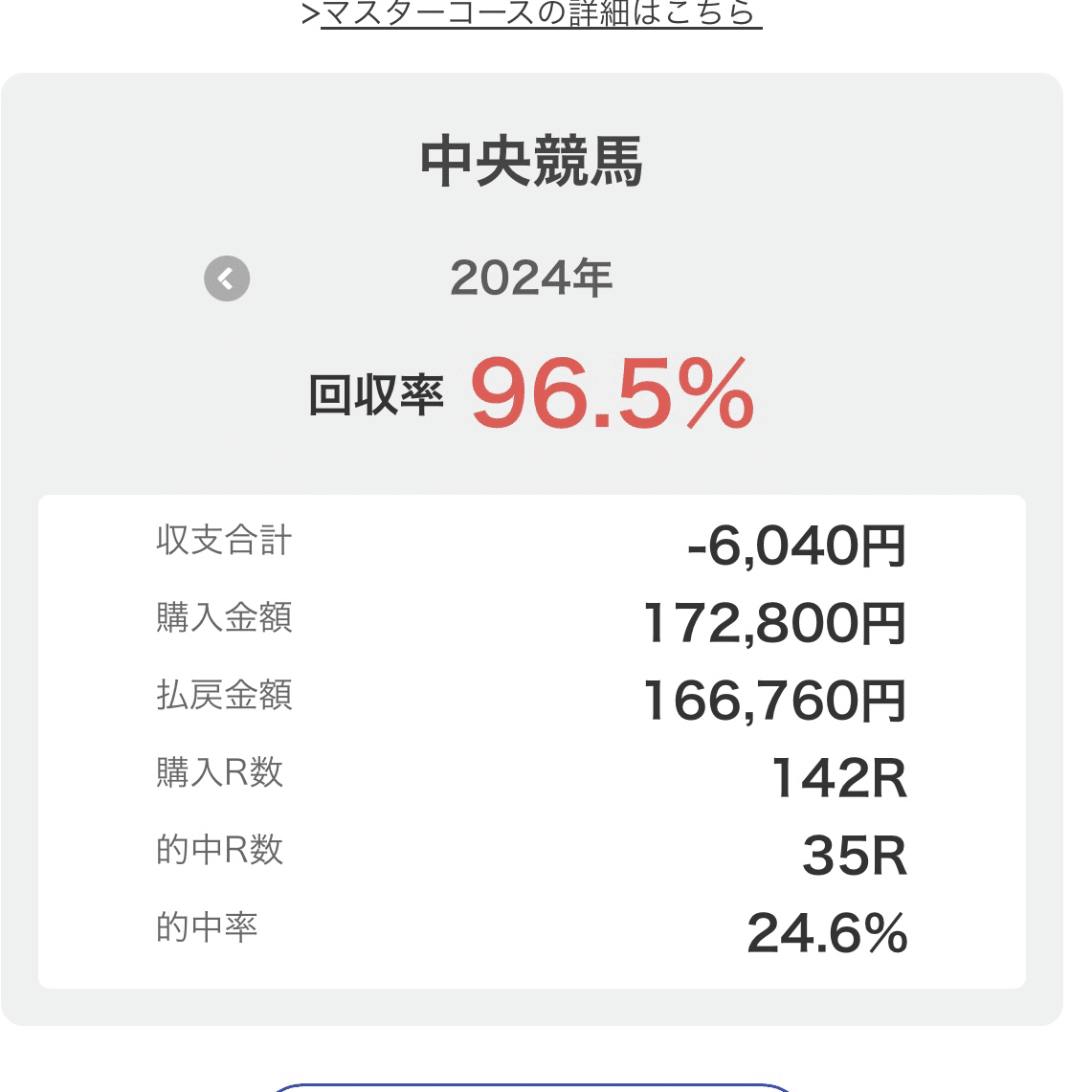Image resolution: width=1092 pixels, height=1092 pixels.
Task: Go to the previous year from 2024年
Action: pyautogui.click(x=227, y=279)
